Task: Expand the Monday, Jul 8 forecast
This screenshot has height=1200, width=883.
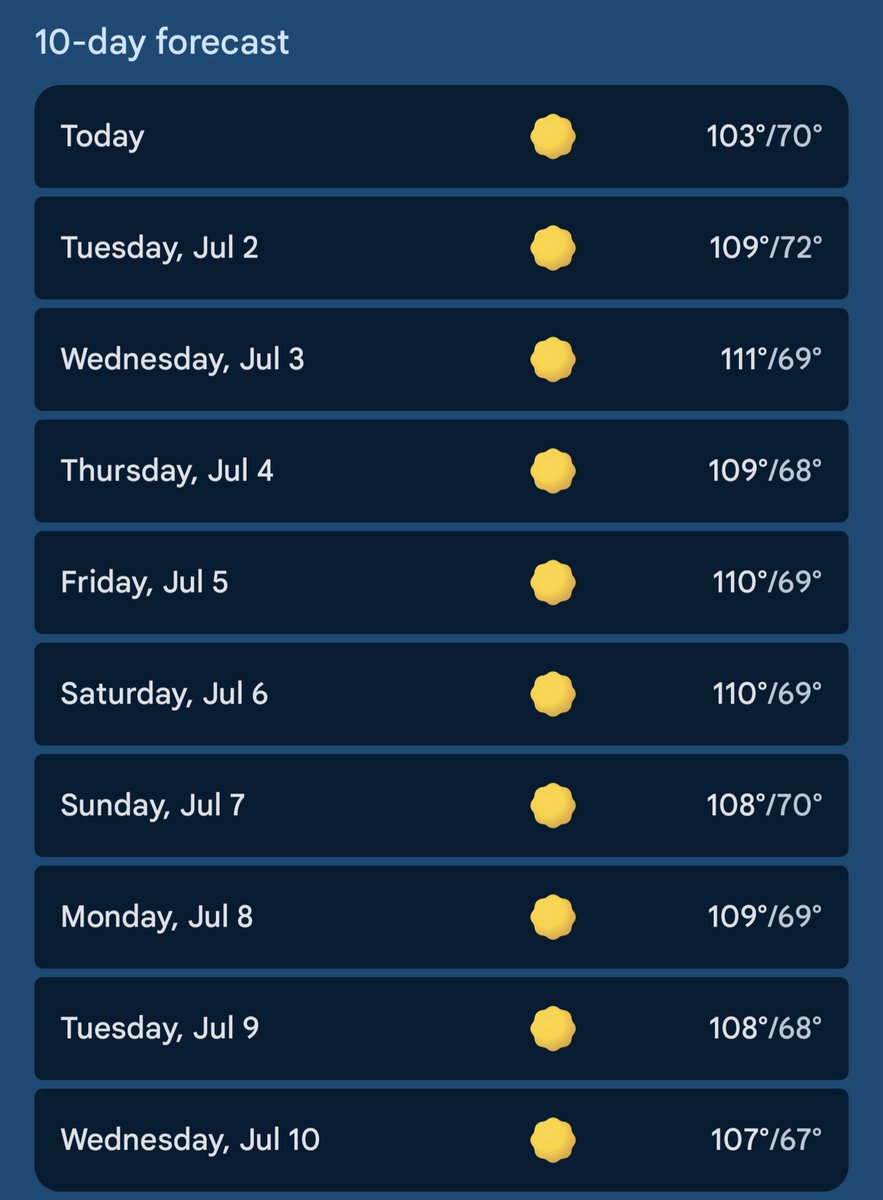Action: point(441,917)
